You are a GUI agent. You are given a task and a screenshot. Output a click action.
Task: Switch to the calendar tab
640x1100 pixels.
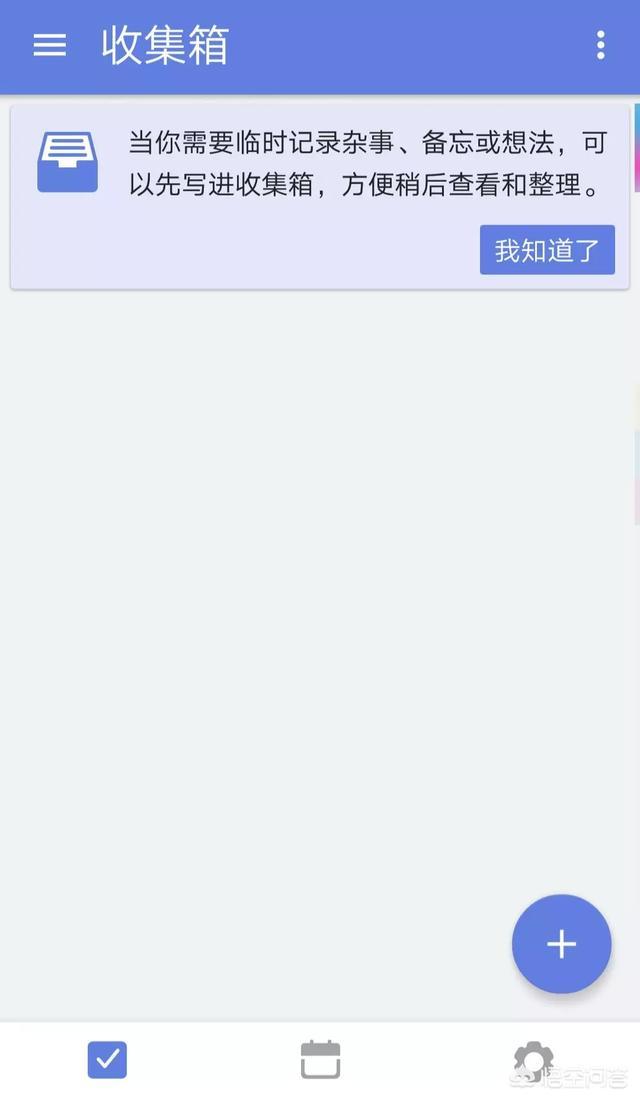[x=320, y=1060]
